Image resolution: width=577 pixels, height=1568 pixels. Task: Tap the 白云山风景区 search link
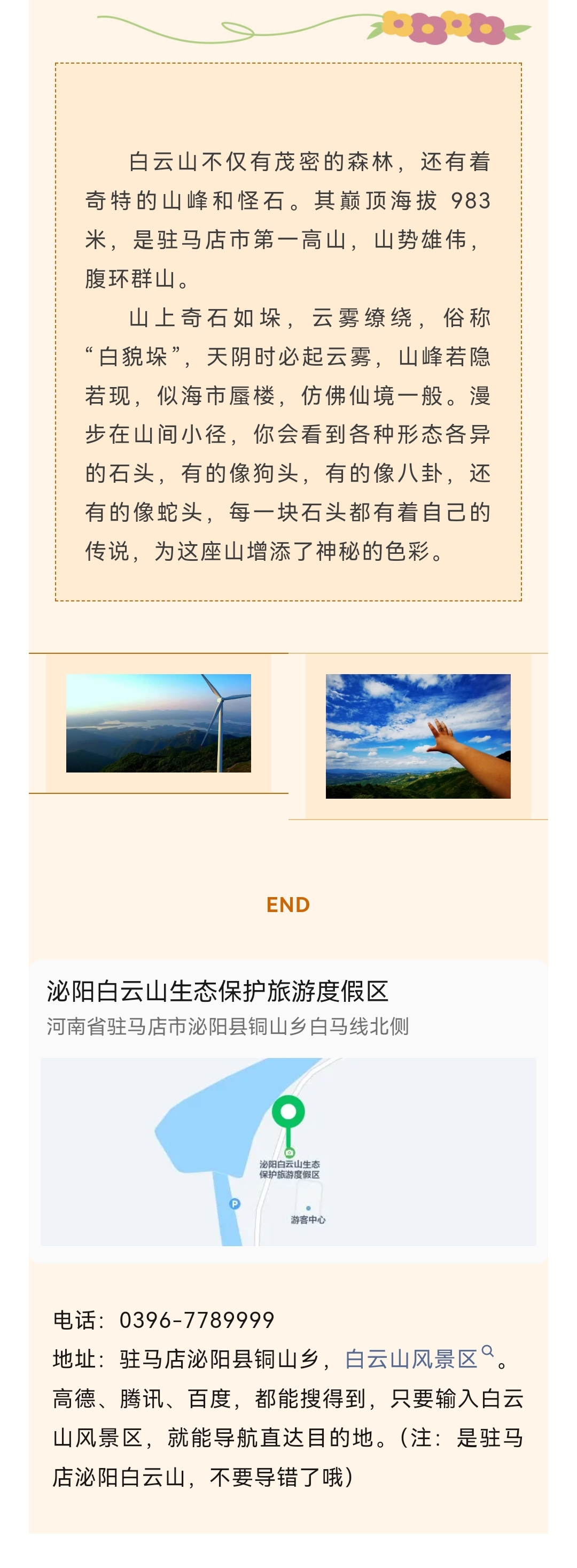(411, 1359)
